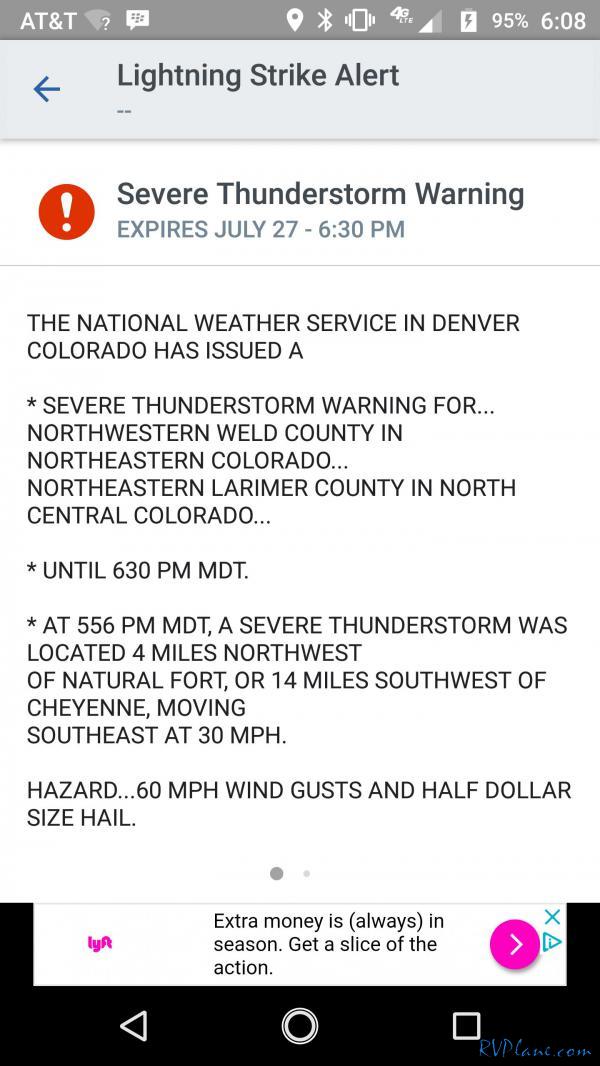Tap the system back navigation button
600x1066 pixels.
click(133, 1025)
